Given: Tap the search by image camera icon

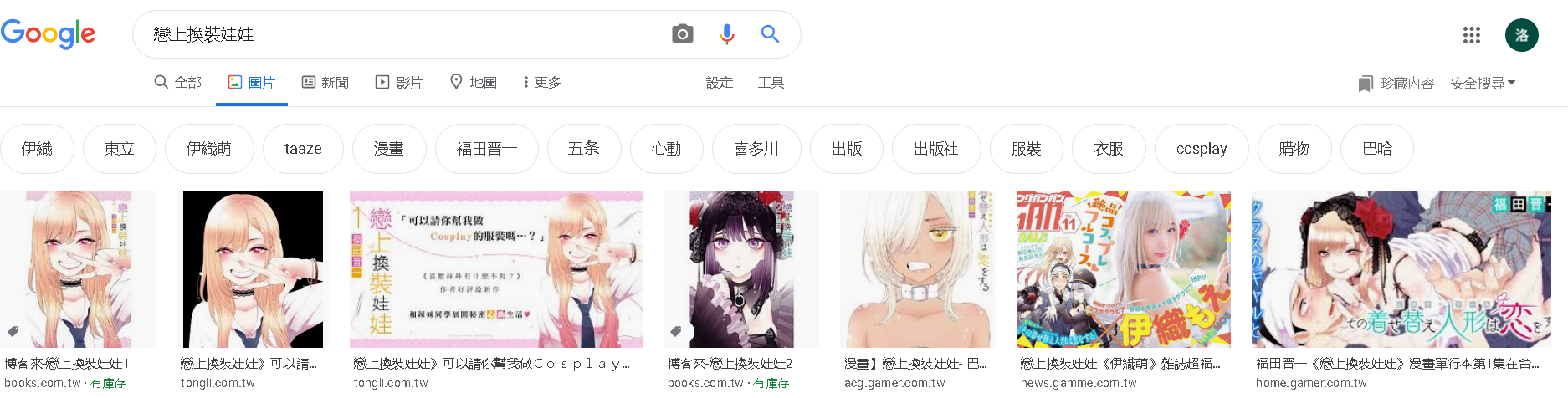Looking at the screenshot, I should 683,34.
